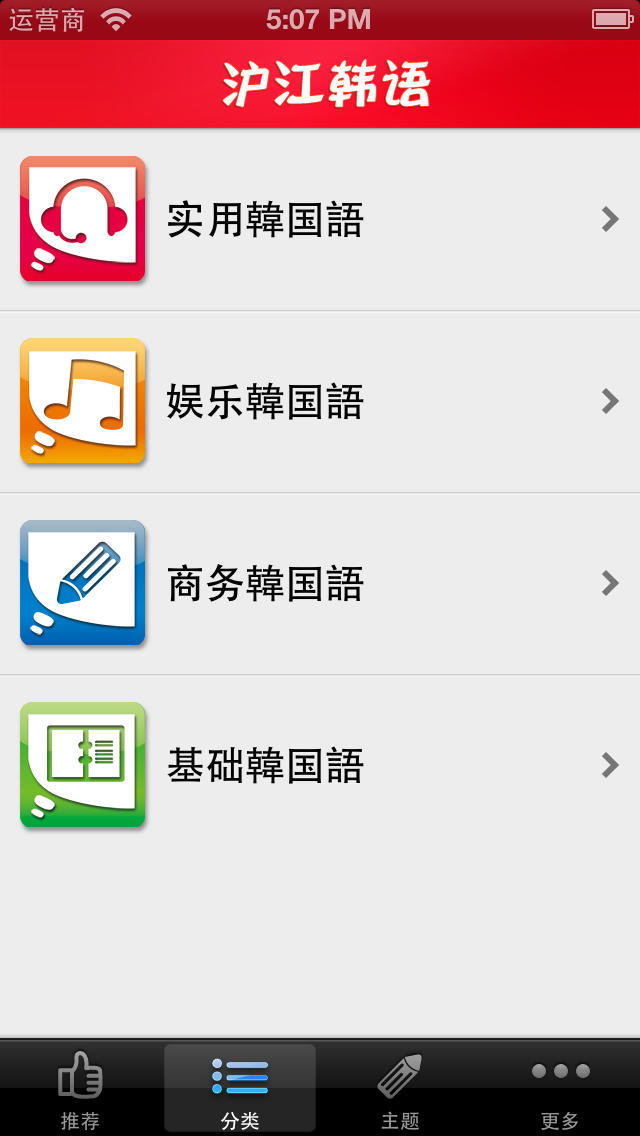Open the 基础韩国語 category
The image size is (640, 1136).
pos(320,766)
